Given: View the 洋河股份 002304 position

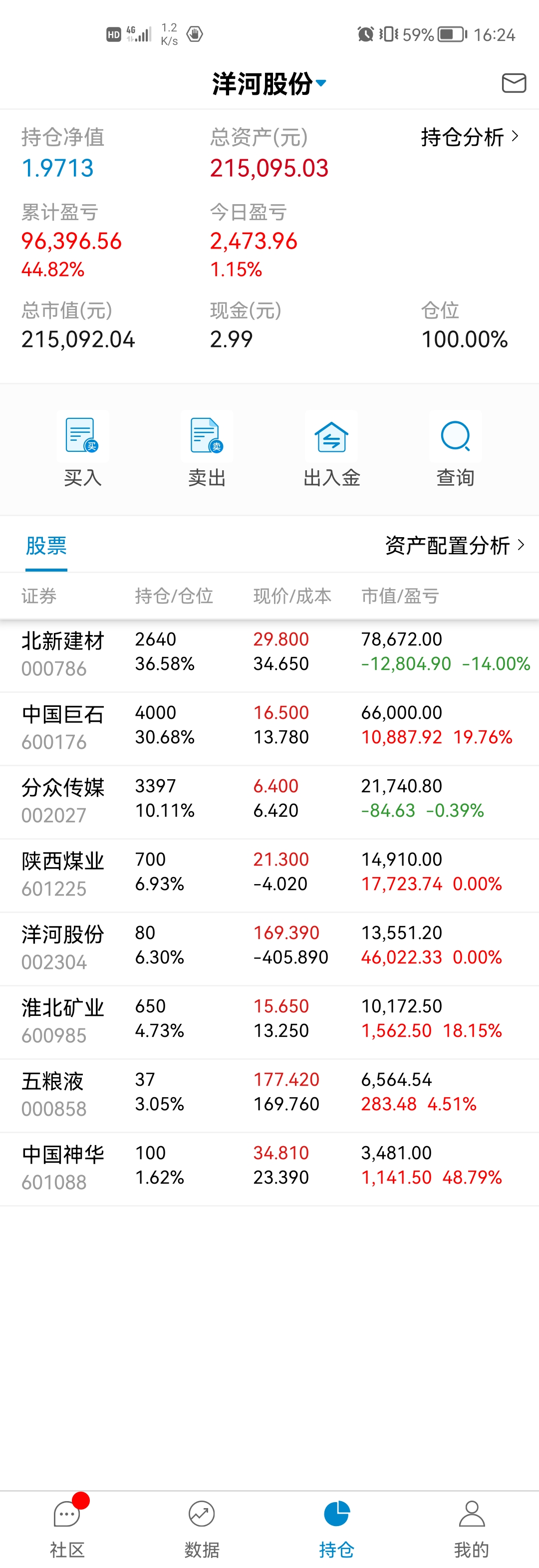Looking at the screenshot, I should coord(269,948).
